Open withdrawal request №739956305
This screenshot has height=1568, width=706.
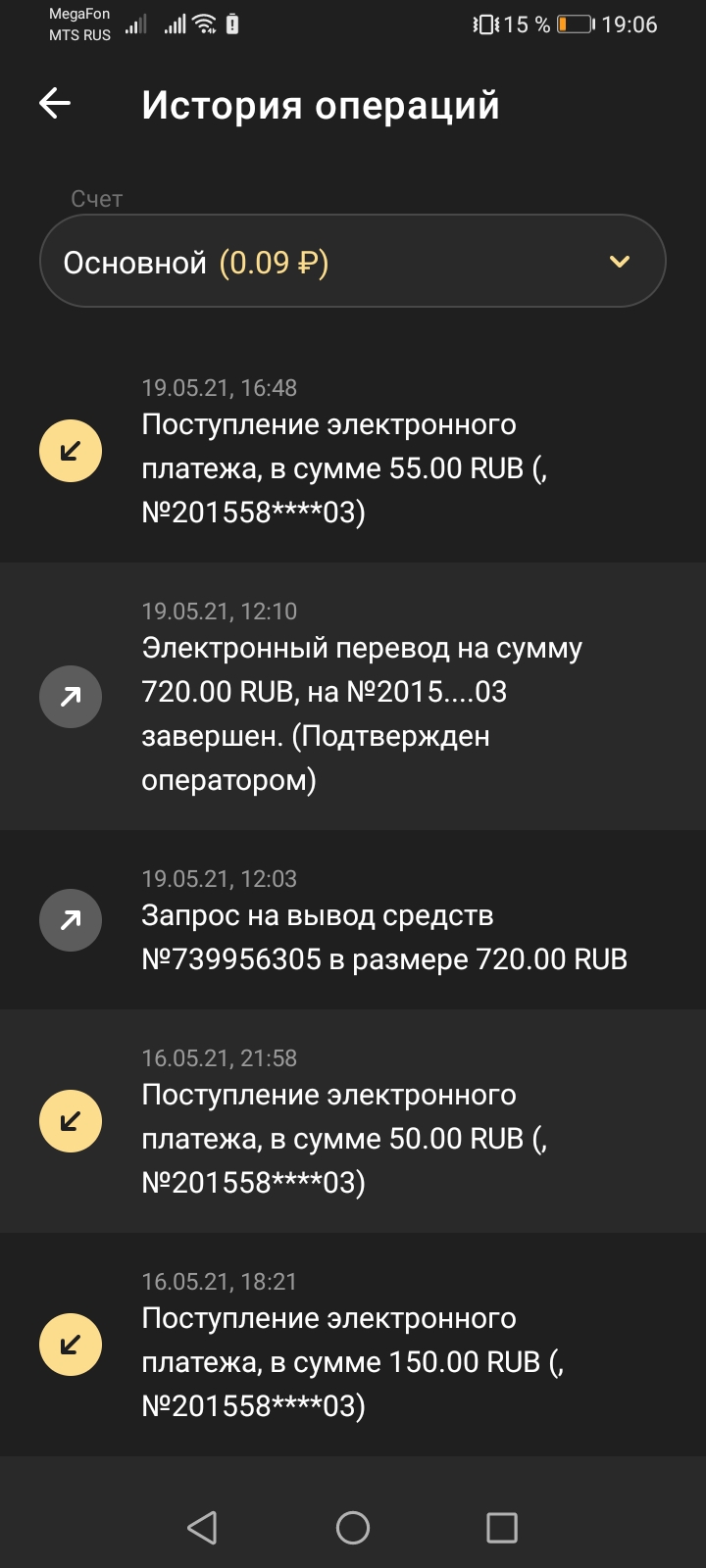pyautogui.click(x=353, y=920)
